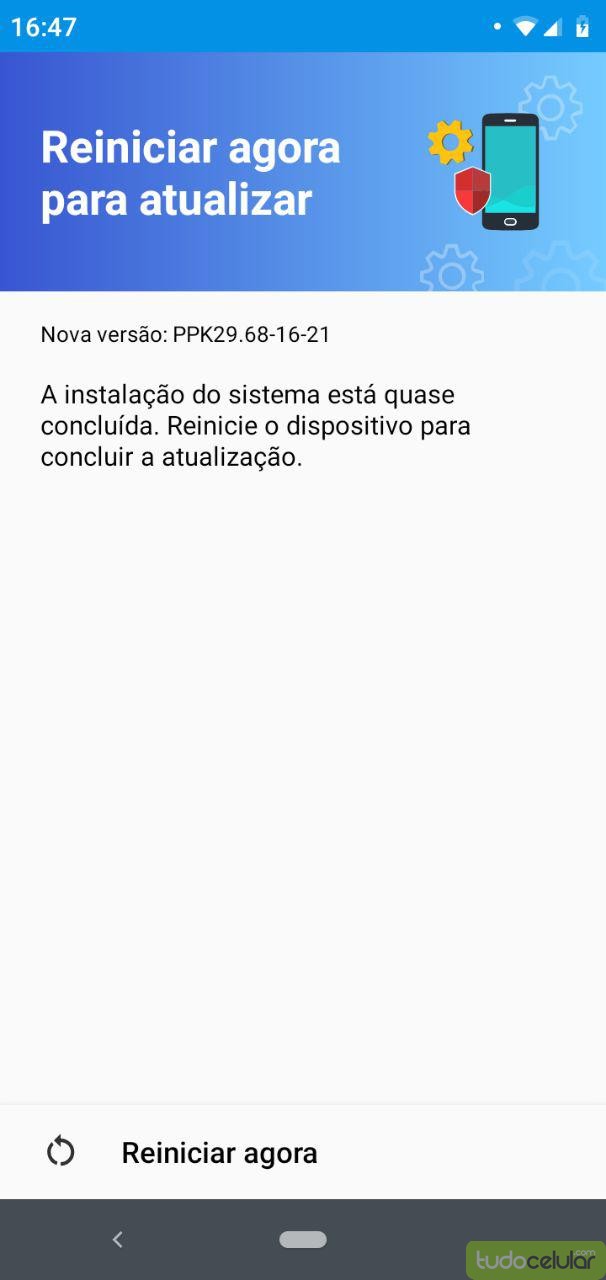Go back with the navigation bar arrow
606x1280 pixels.
[x=117, y=1240]
